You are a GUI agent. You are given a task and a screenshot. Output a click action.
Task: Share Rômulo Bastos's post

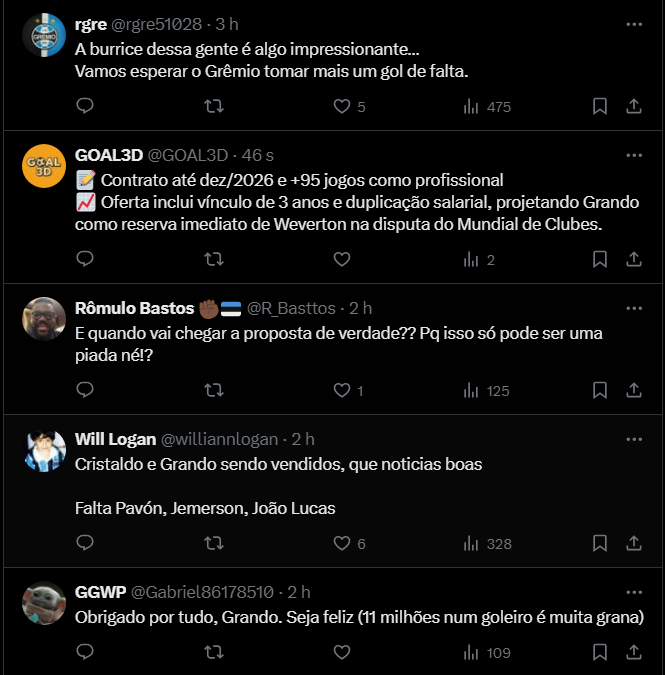(x=633, y=391)
